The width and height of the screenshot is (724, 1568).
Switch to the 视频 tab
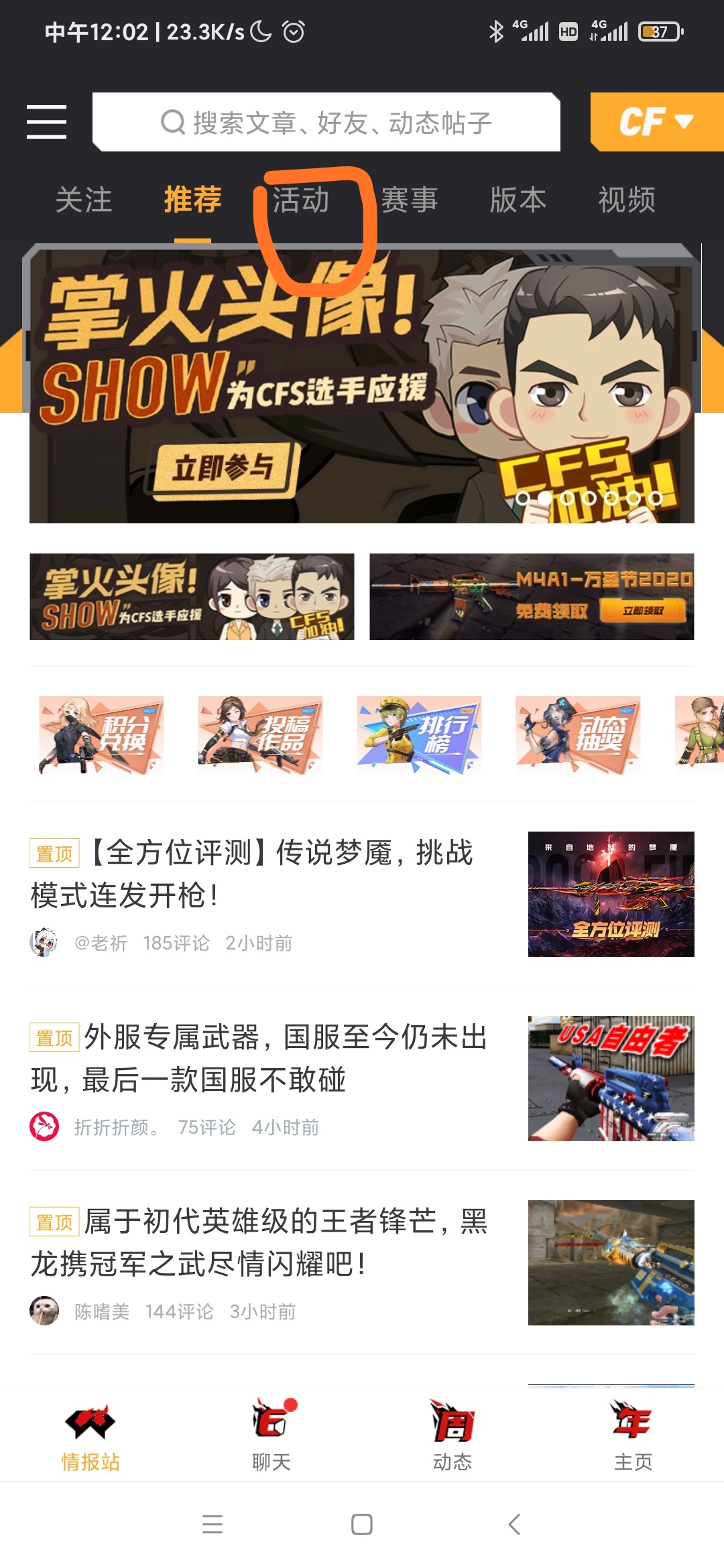pyautogui.click(x=627, y=200)
